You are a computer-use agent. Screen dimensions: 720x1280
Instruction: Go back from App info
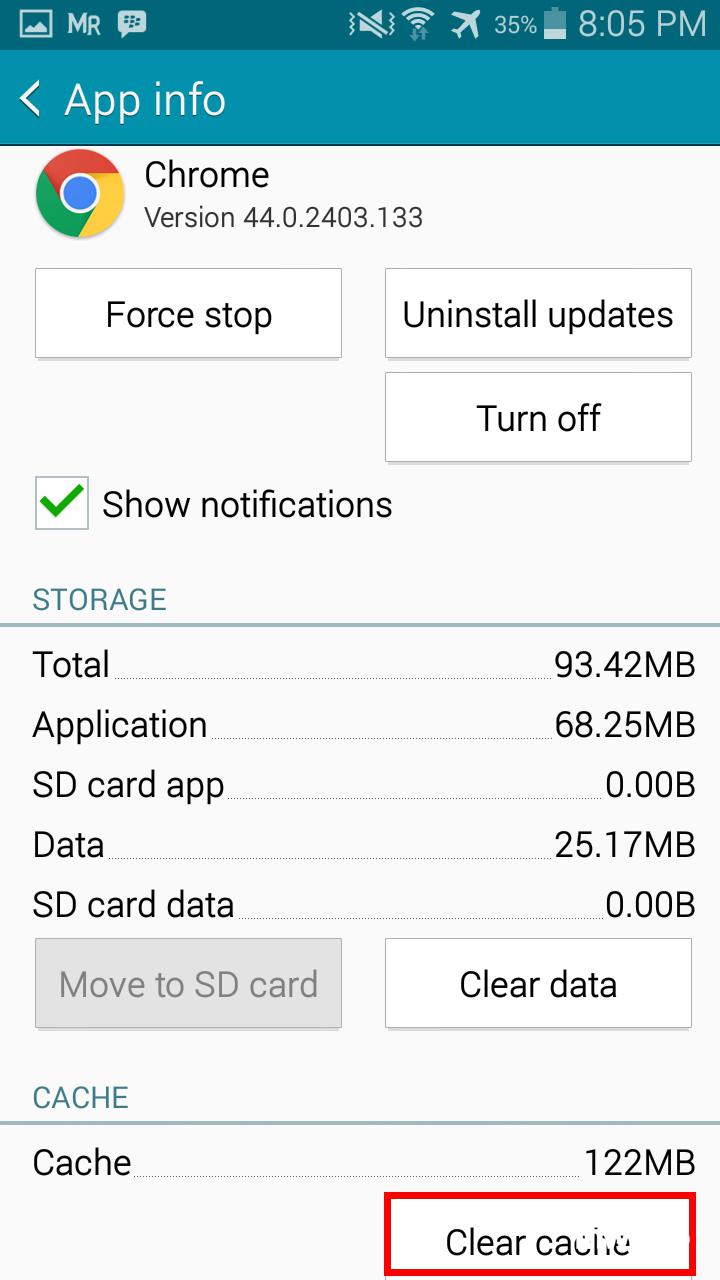pyautogui.click(x=32, y=100)
